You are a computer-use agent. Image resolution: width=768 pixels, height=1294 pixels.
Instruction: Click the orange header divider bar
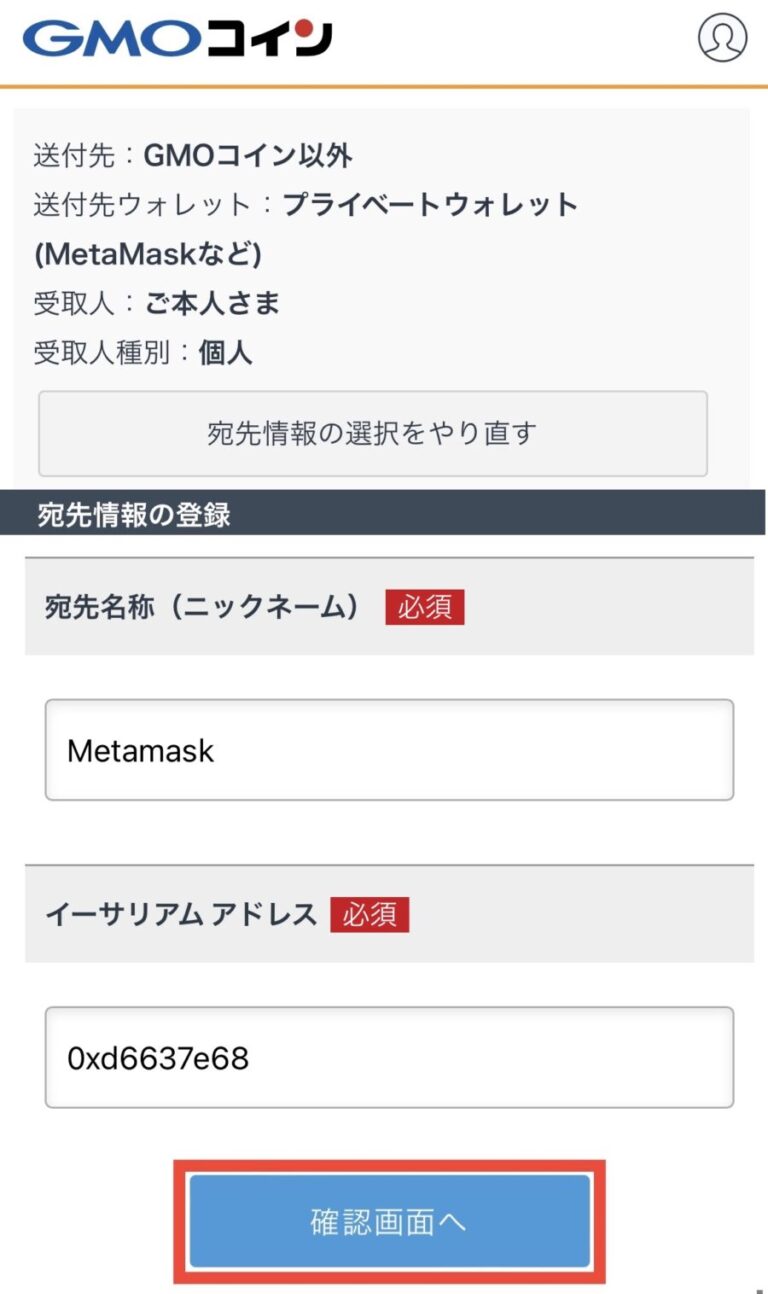(384, 86)
